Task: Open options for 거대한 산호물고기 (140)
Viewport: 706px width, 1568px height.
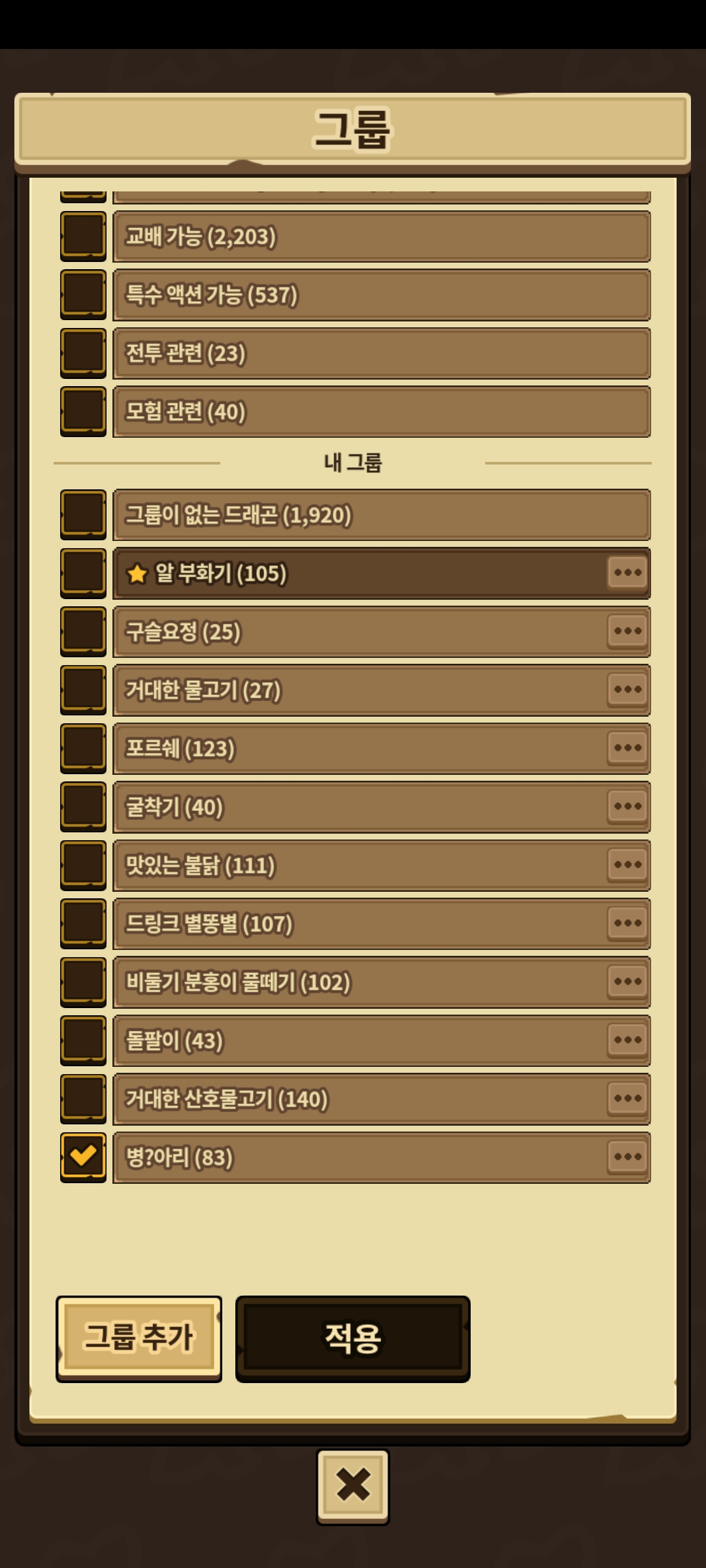Action: pyautogui.click(x=627, y=1099)
